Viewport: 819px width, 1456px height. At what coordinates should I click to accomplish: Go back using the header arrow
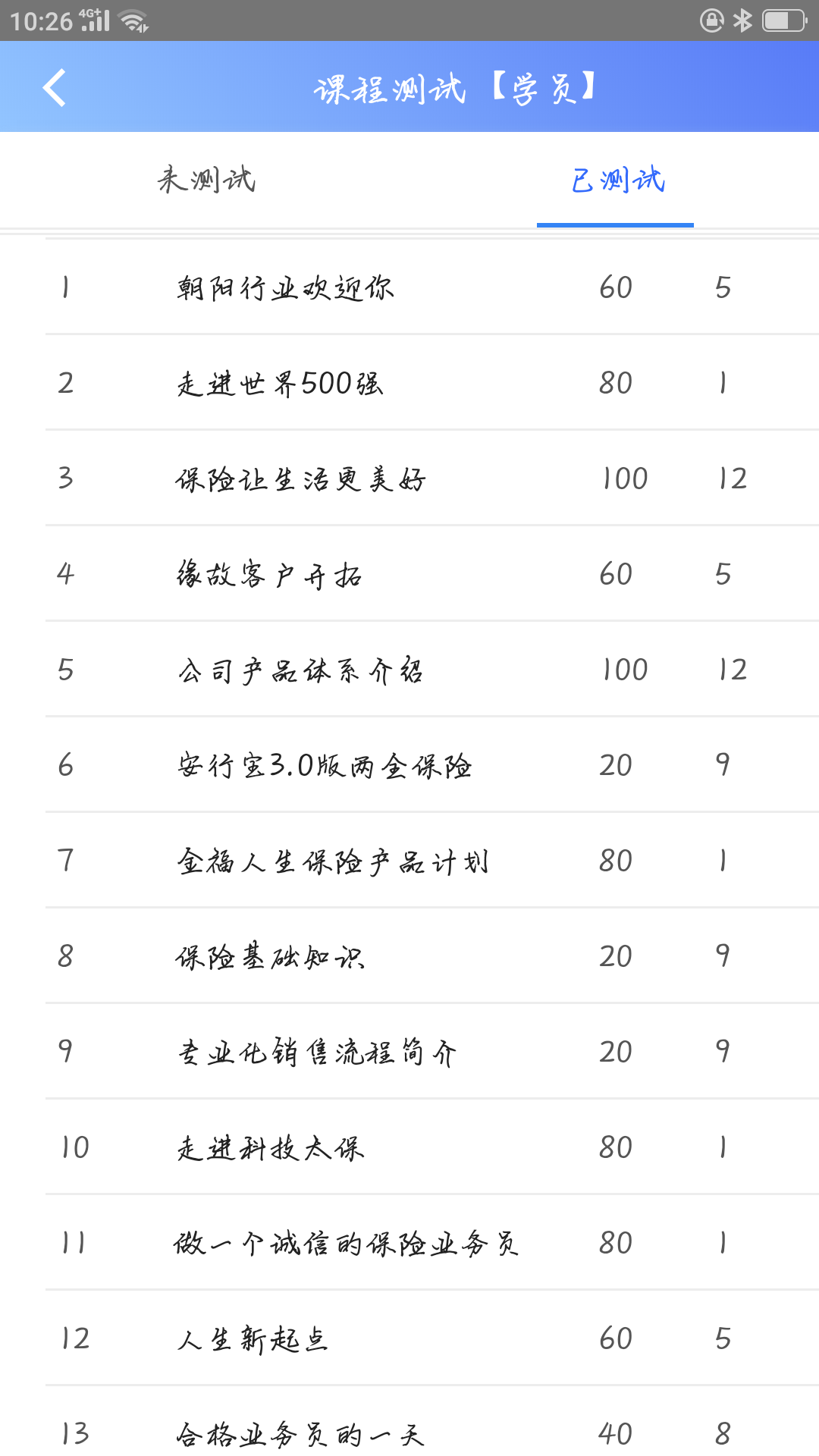pos(55,87)
